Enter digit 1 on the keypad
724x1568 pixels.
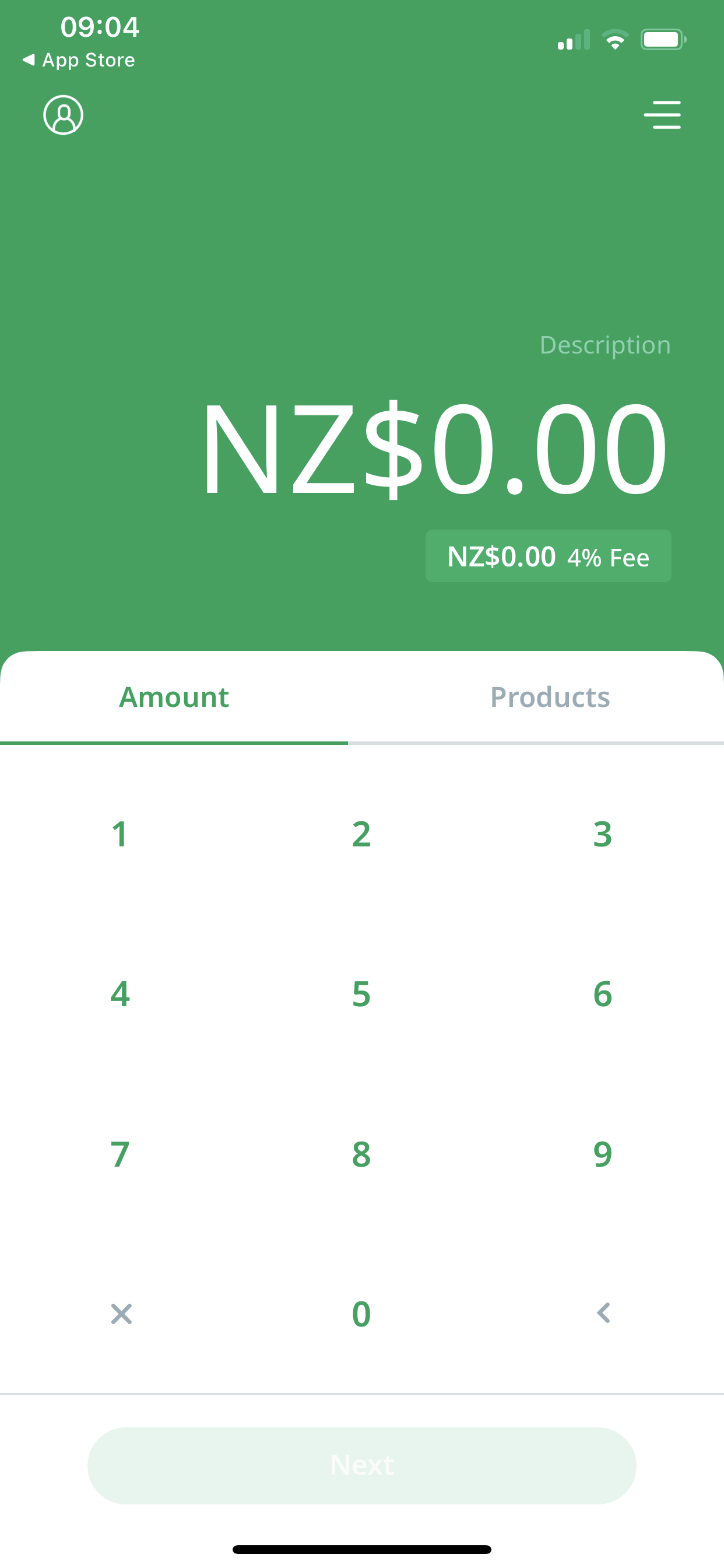click(x=120, y=834)
